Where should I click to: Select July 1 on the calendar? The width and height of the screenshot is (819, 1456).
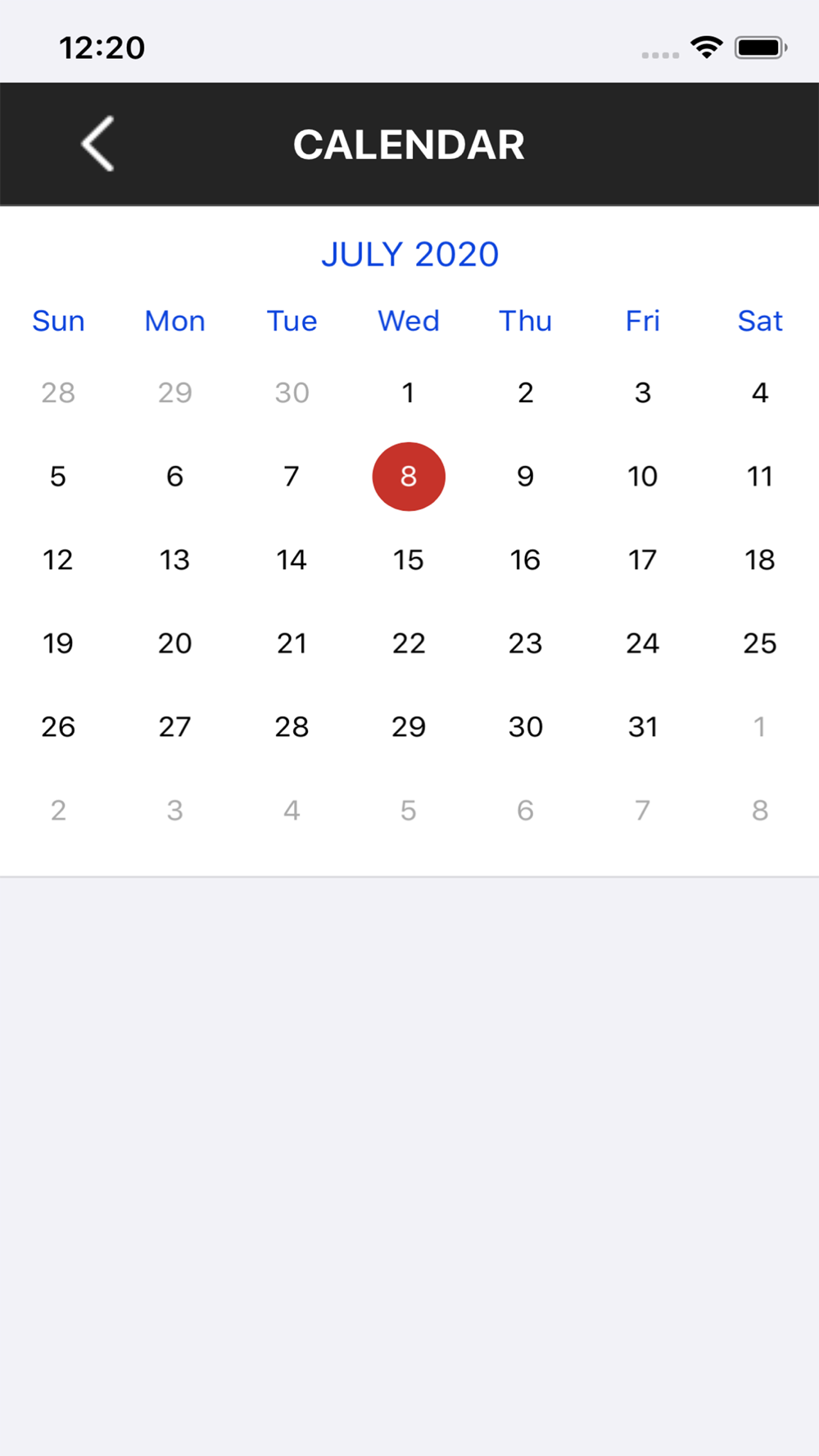408,393
